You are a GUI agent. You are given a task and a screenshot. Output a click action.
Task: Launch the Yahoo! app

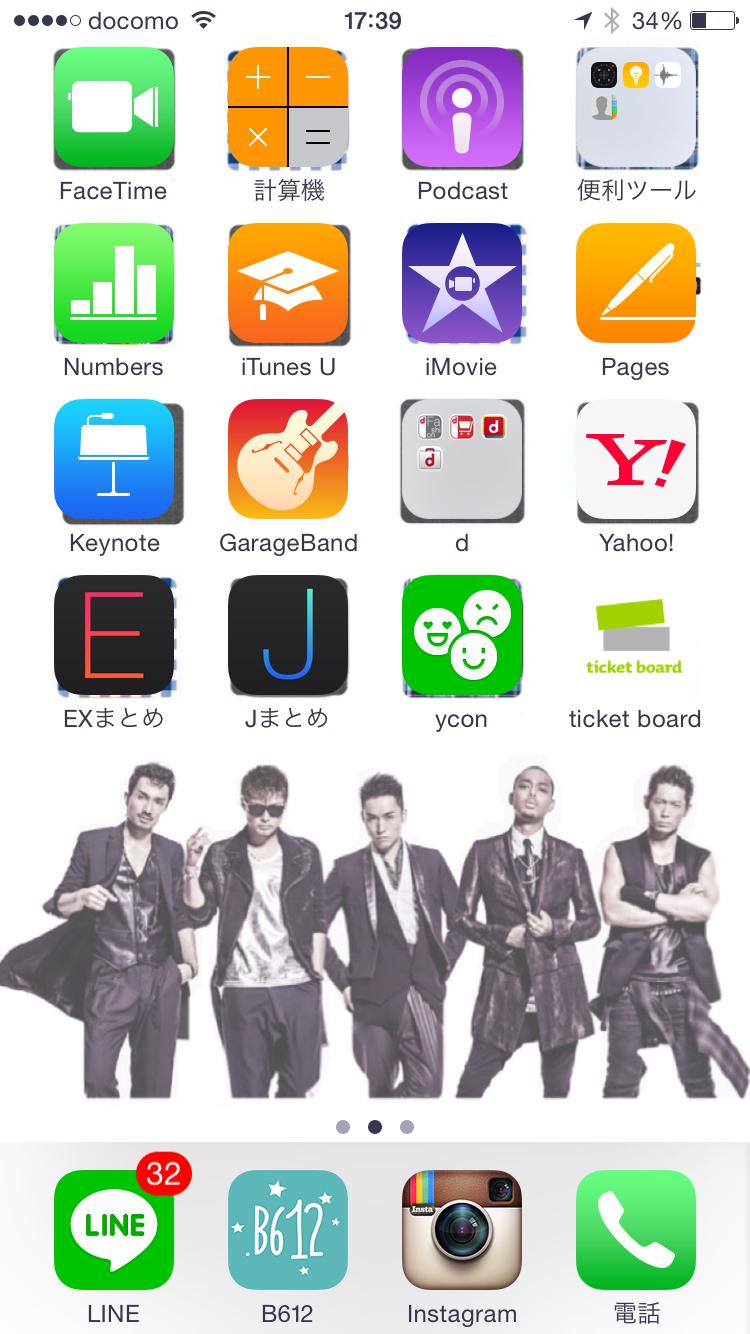point(636,460)
